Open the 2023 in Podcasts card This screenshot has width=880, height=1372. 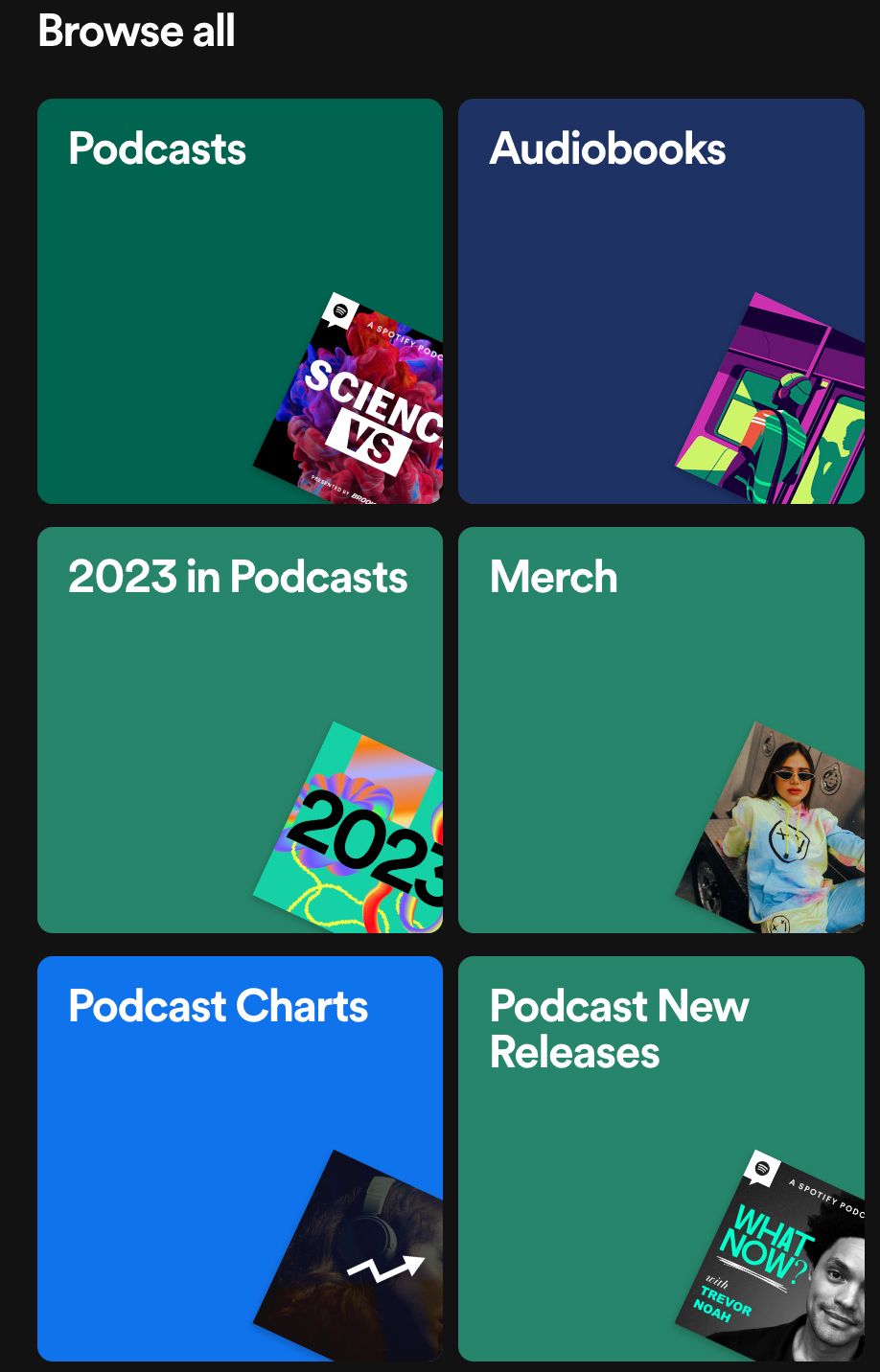point(240,729)
